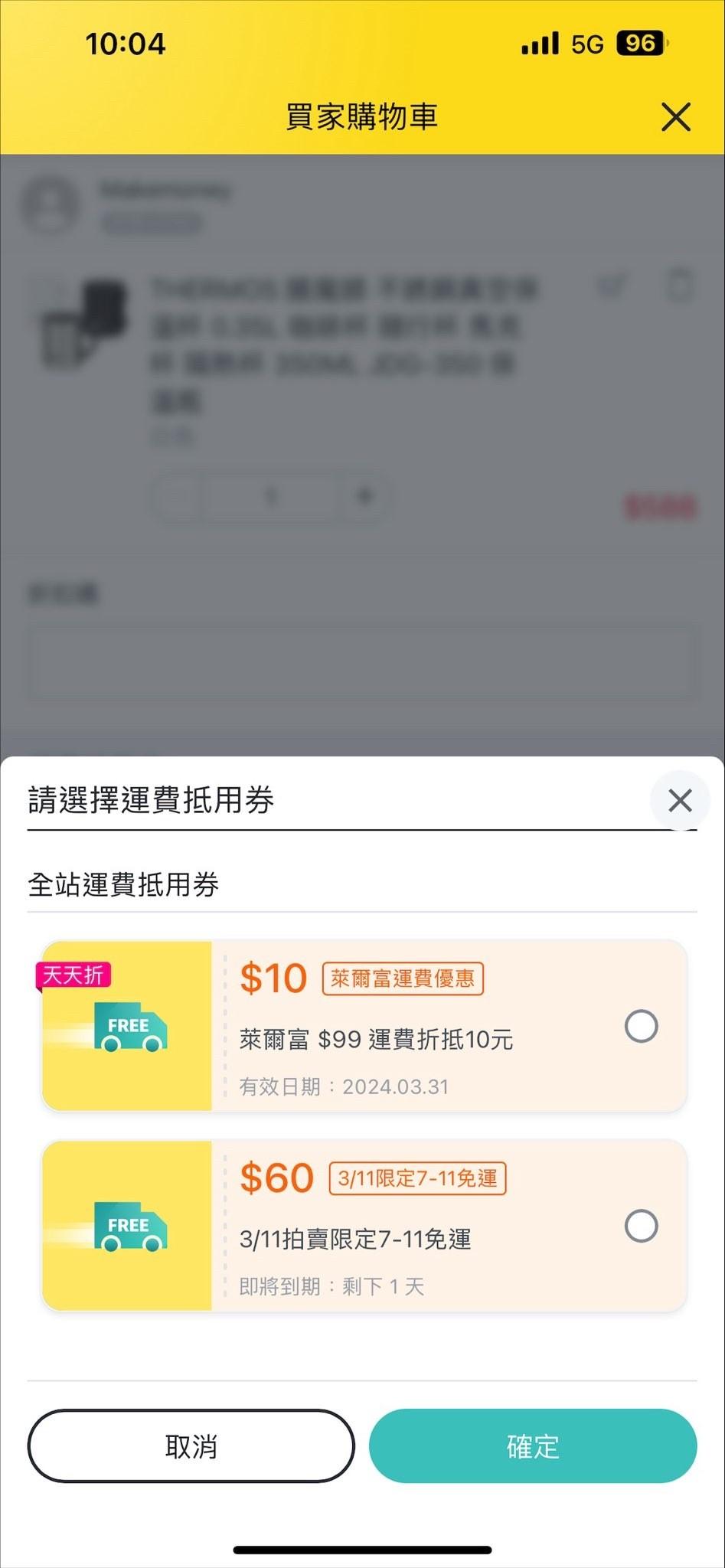The height and width of the screenshot is (1568, 725).
Task: Select the $60 3/11限定7-11免運 coupon
Action: pos(641,1226)
